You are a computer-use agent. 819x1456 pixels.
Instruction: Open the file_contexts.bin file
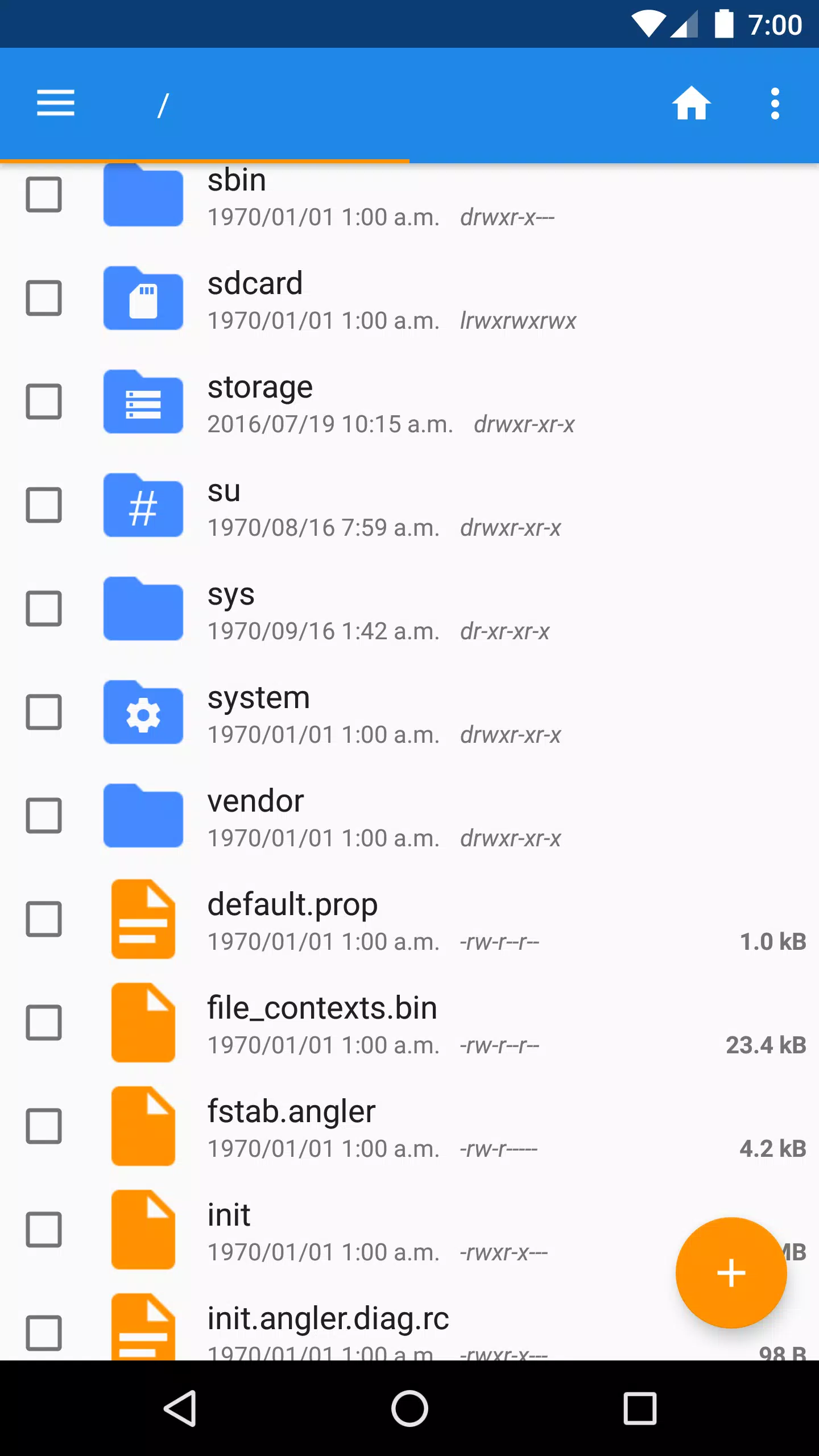(409, 1023)
